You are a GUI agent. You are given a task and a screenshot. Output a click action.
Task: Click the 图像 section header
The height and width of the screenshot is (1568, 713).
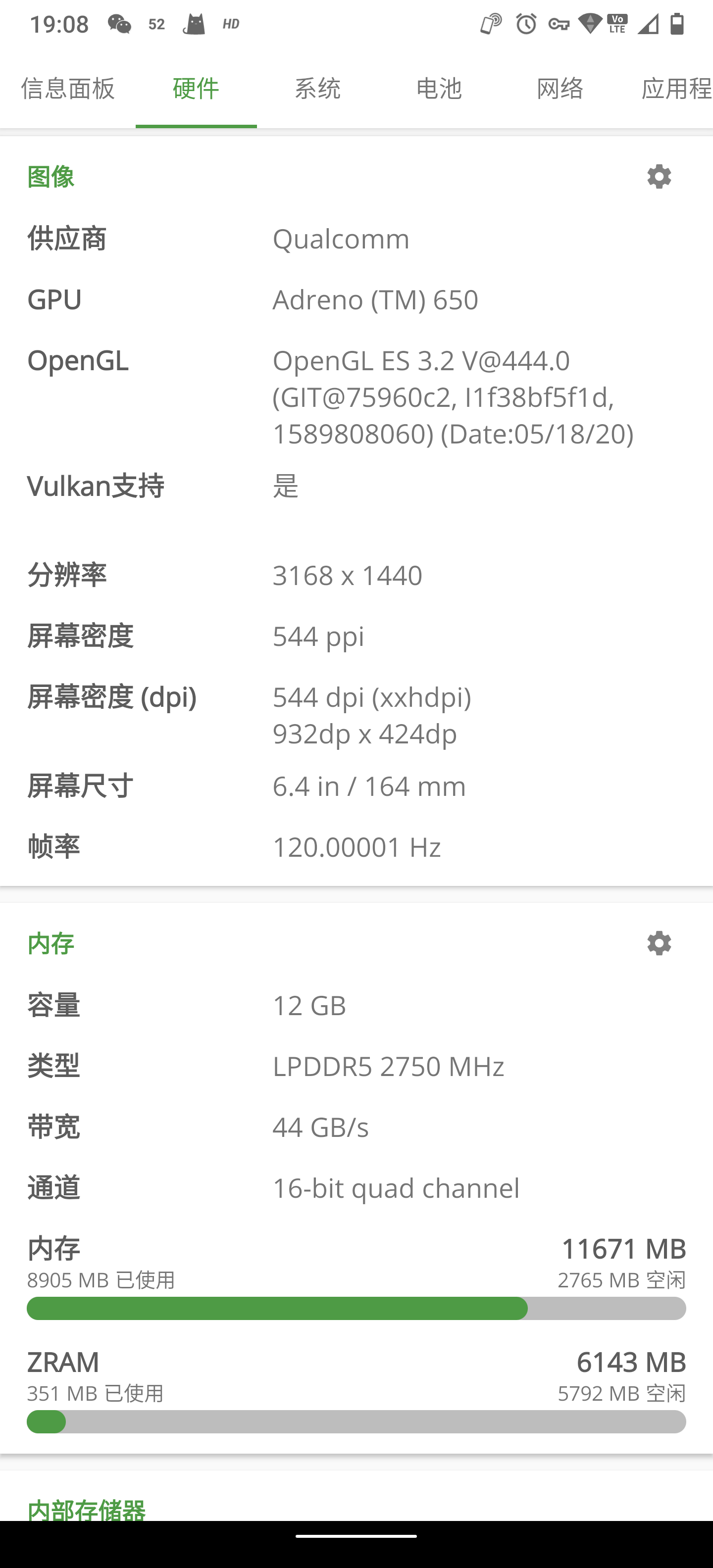[50, 177]
